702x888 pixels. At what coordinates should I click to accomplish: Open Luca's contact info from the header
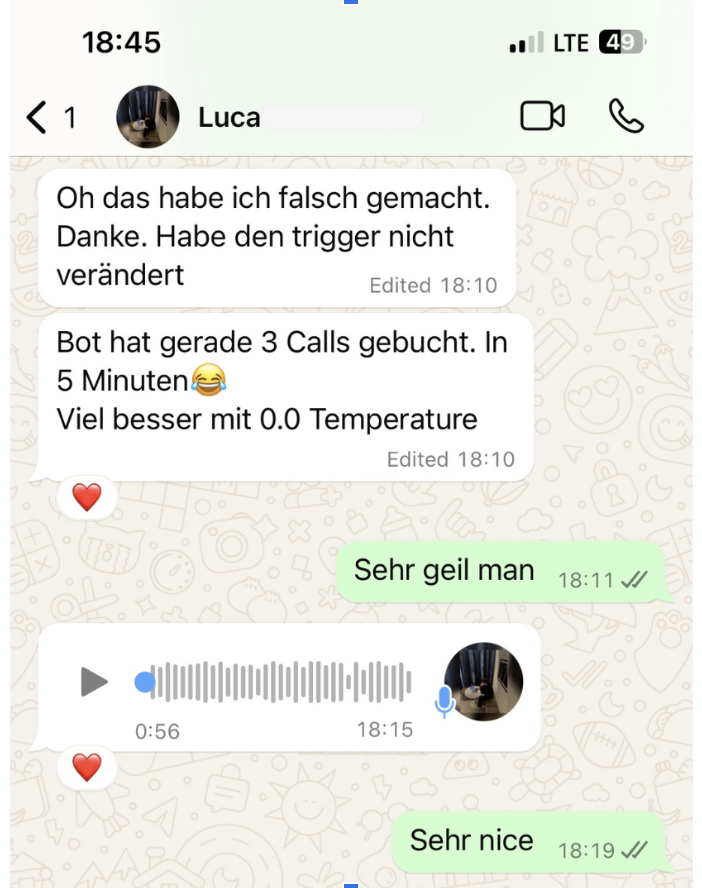(x=229, y=117)
